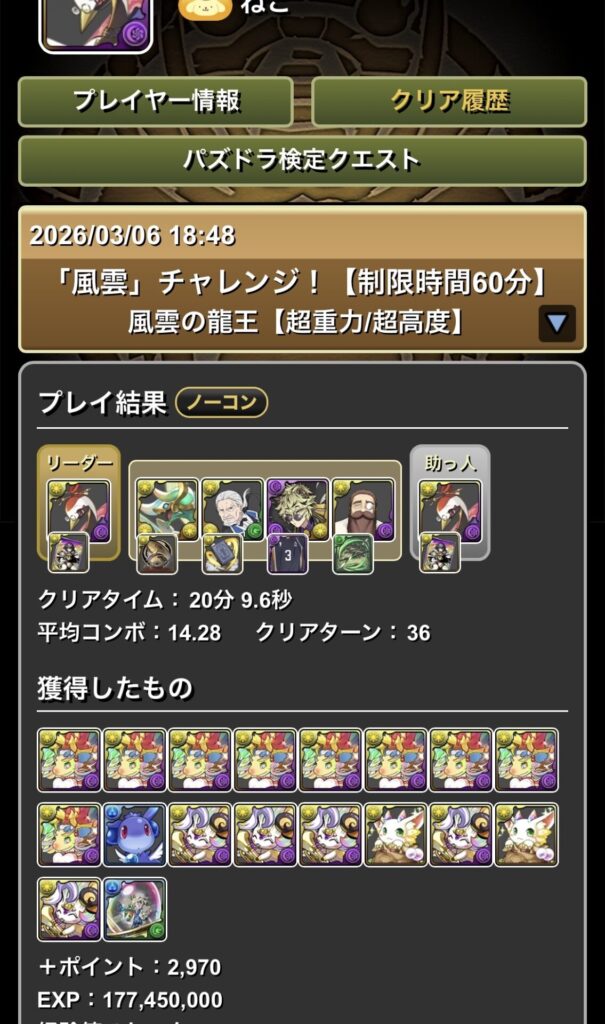The width and height of the screenshot is (605, 1024).
Task: Expand the 「風雲」チャレンジ clear record dropdown
Action: coord(557,323)
